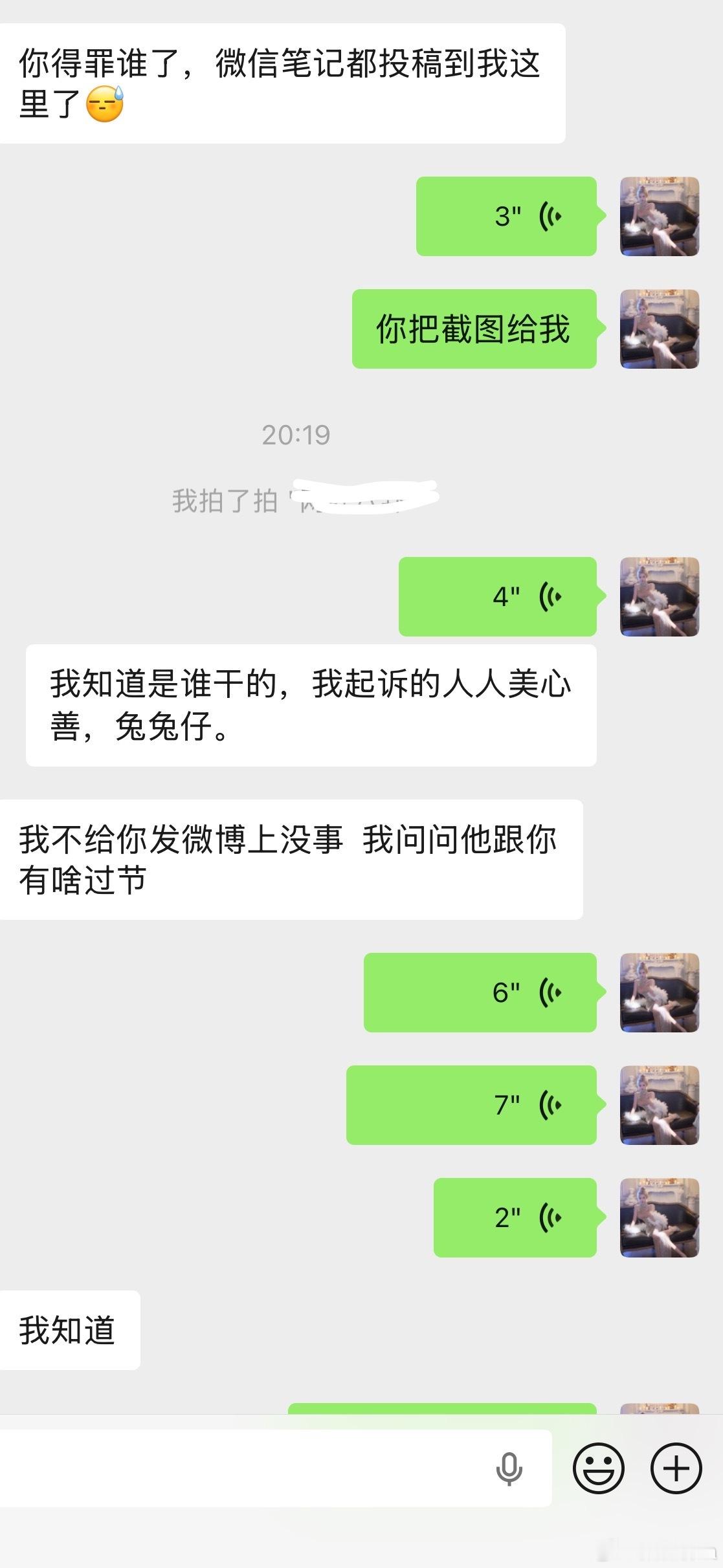Open your avatar next to the 3" message
Image resolution: width=723 pixels, height=1568 pixels.
tap(660, 216)
